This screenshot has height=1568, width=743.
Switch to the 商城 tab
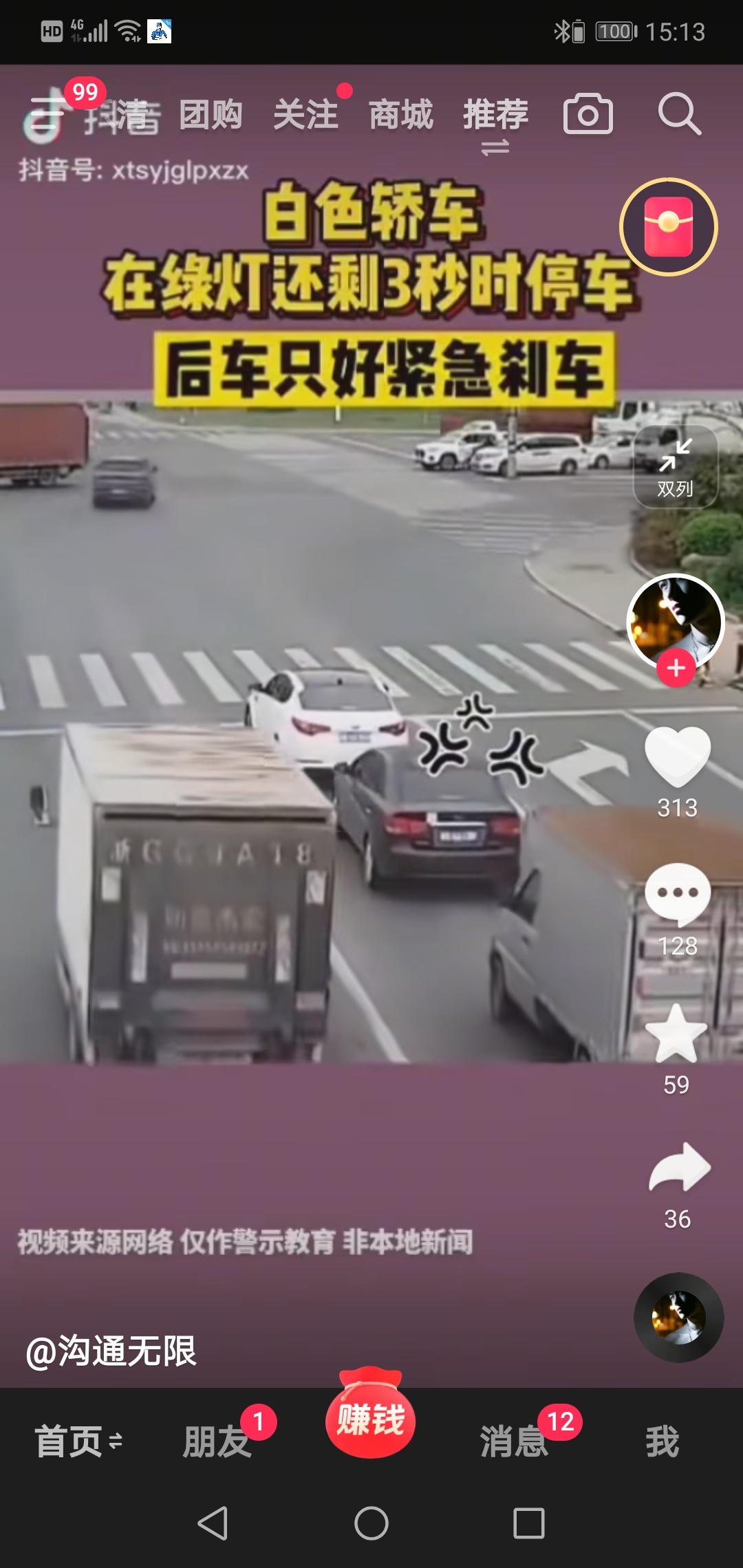(400, 114)
